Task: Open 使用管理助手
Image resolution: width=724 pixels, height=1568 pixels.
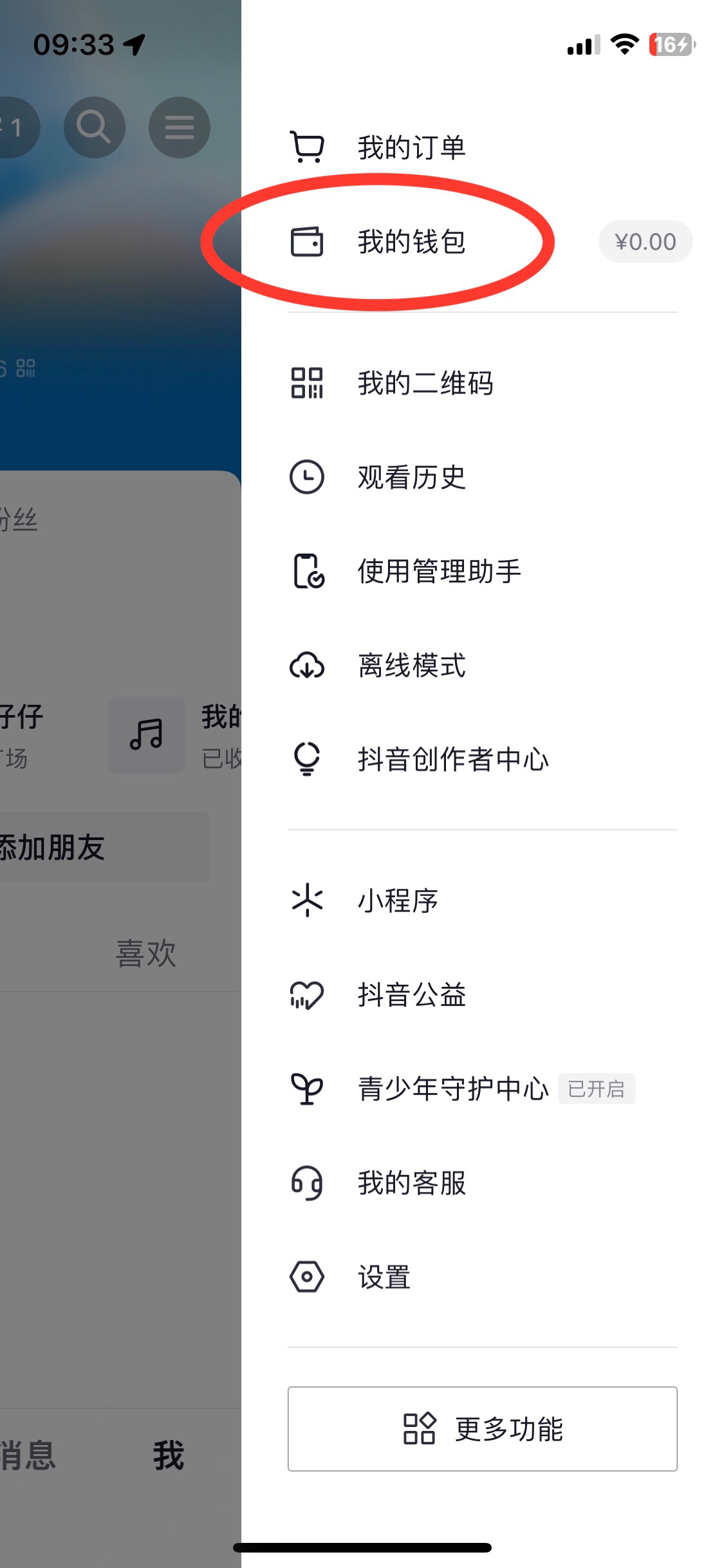Action: tap(439, 571)
